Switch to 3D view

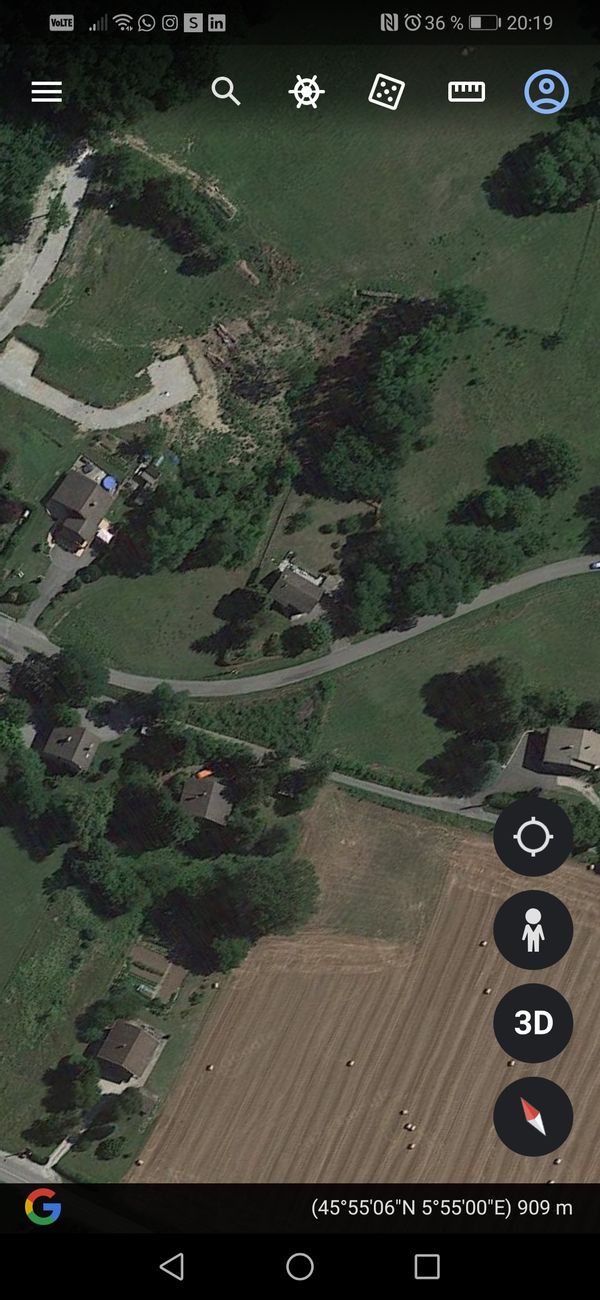533,1023
